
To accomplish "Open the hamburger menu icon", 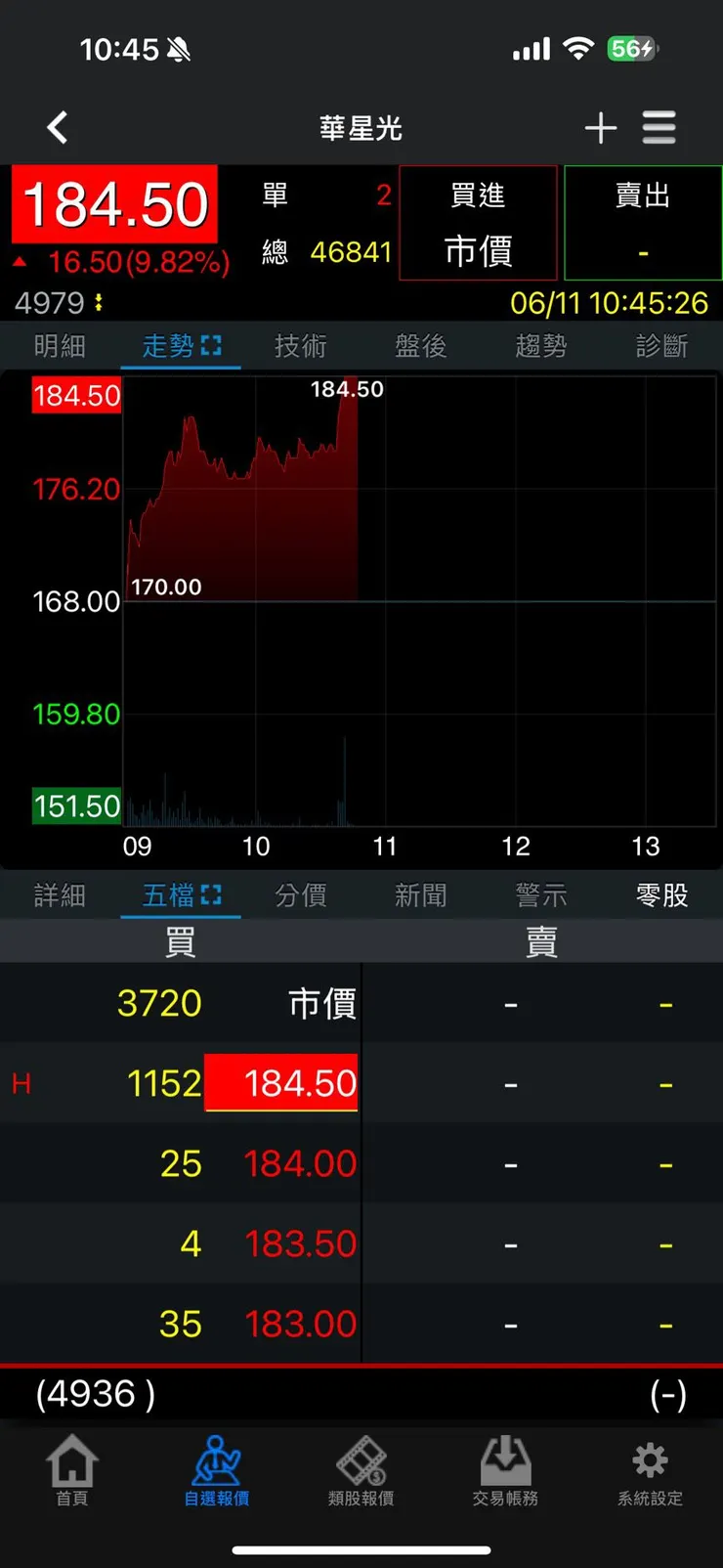I will 659,127.
